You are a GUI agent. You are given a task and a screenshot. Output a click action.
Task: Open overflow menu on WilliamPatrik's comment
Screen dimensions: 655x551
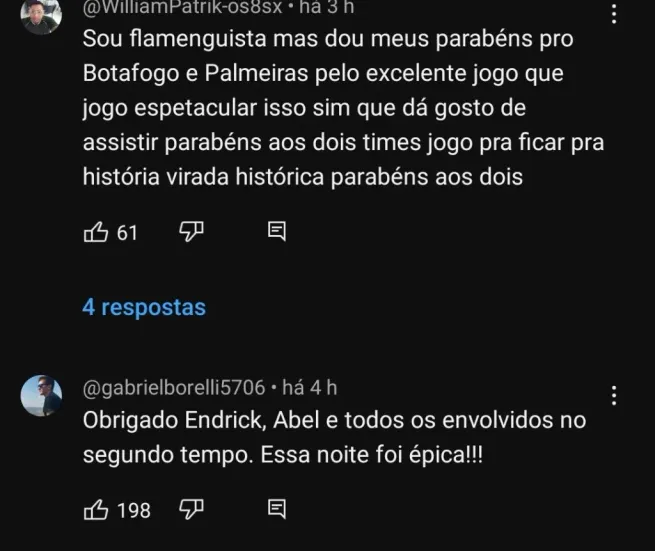(x=613, y=14)
